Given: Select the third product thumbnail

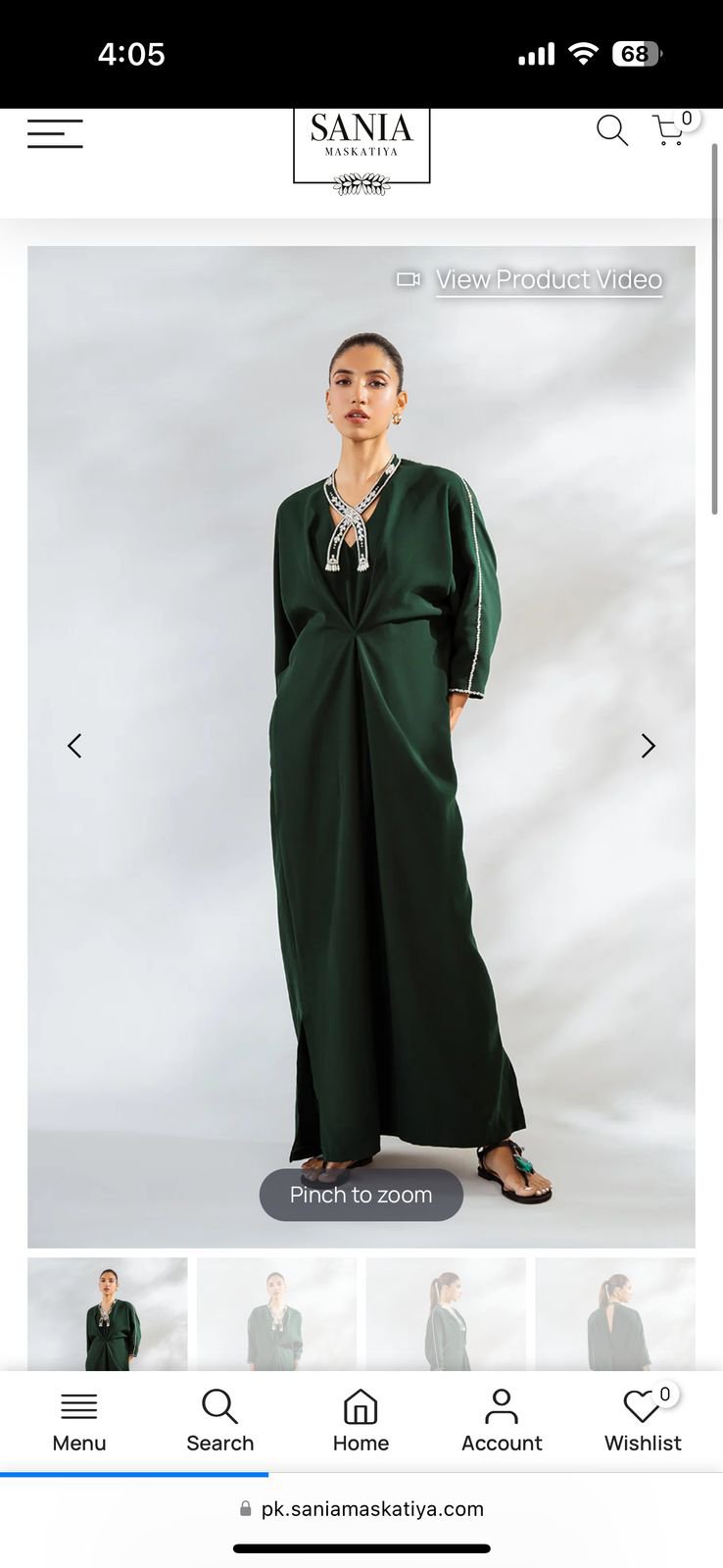Looking at the screenshot, I should pos(446,1313).
